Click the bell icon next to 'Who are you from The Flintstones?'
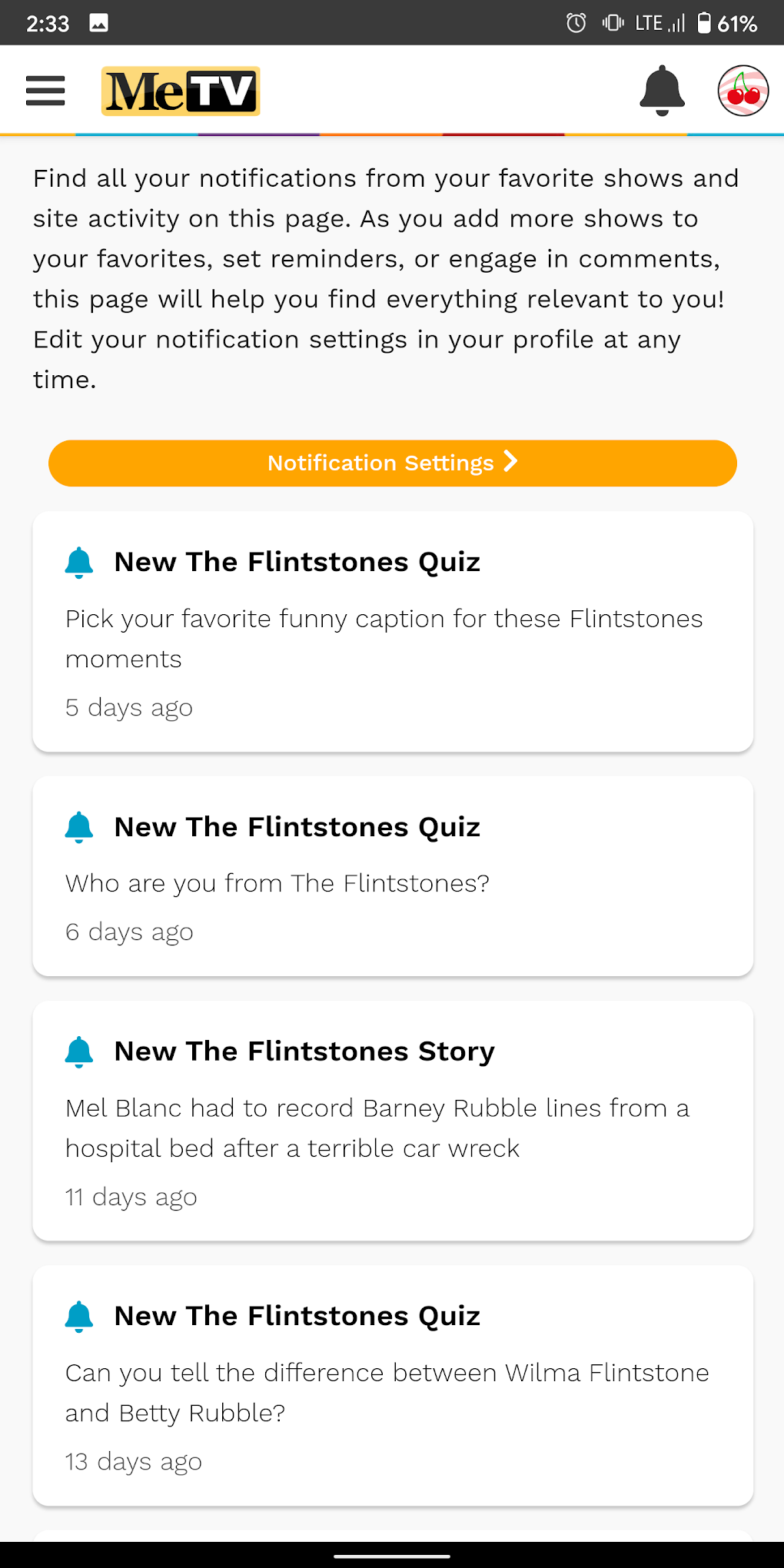Screen dimensions: 784x1568 79,826
